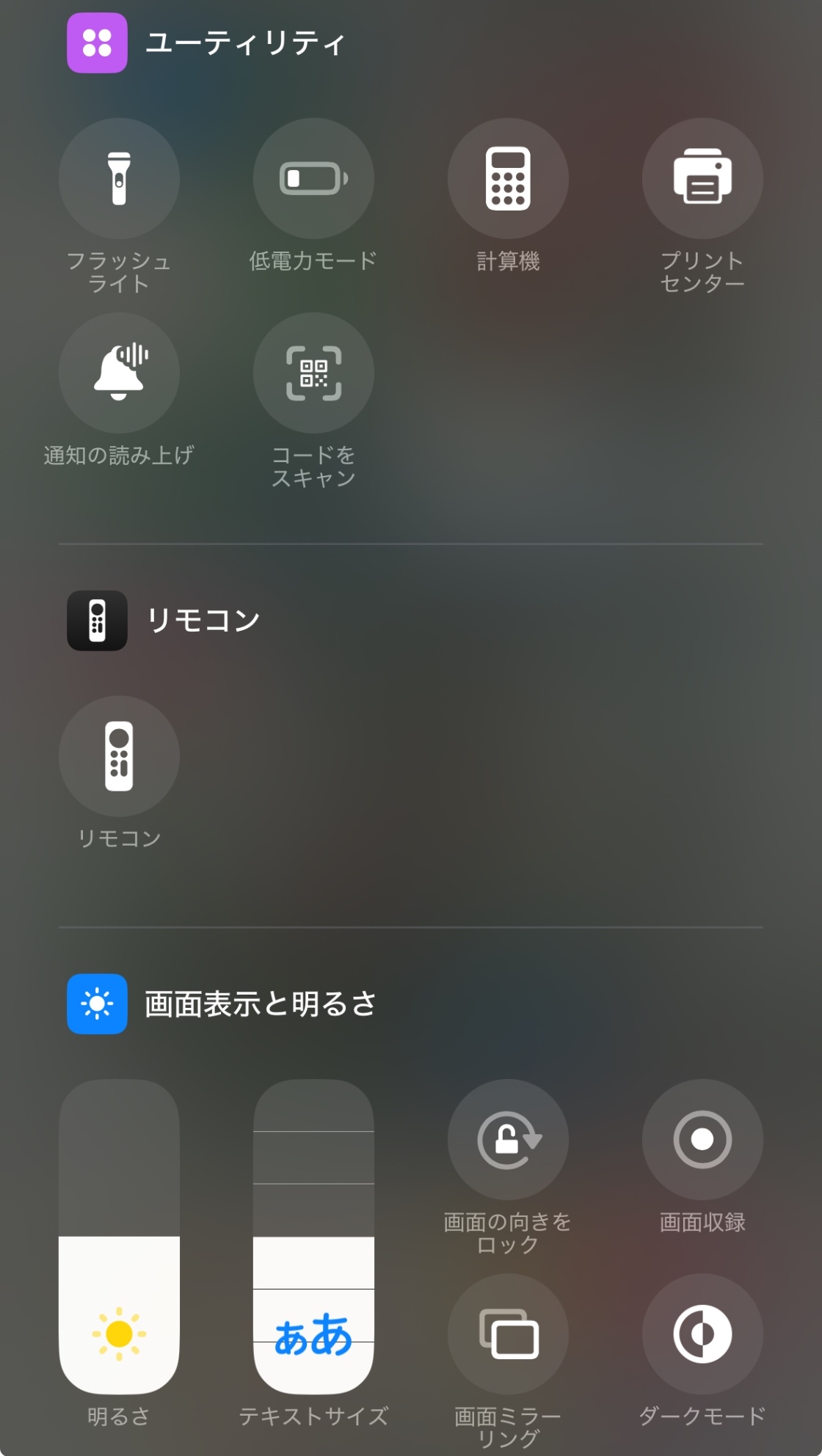Viewport: 822px width, 1456px height.
Task: Choose the 計算機 calculator control
Action: click(x=508, y=178)
